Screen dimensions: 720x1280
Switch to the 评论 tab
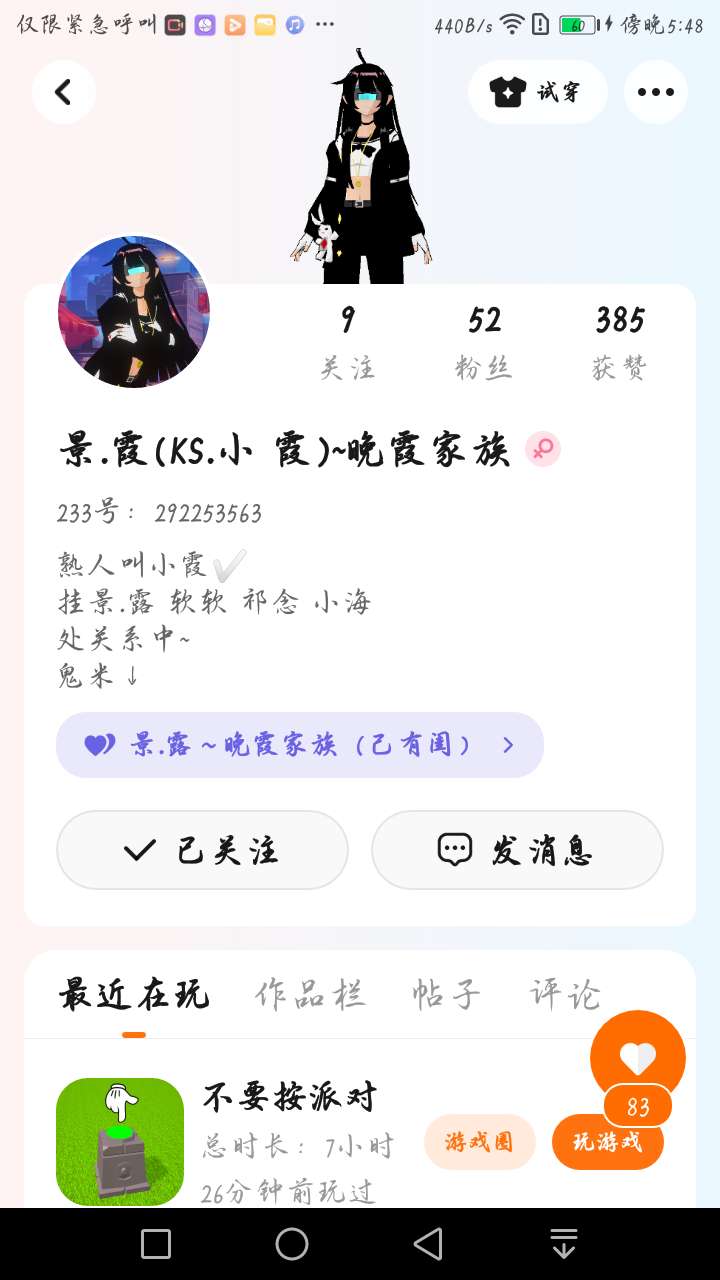[565, 995]
